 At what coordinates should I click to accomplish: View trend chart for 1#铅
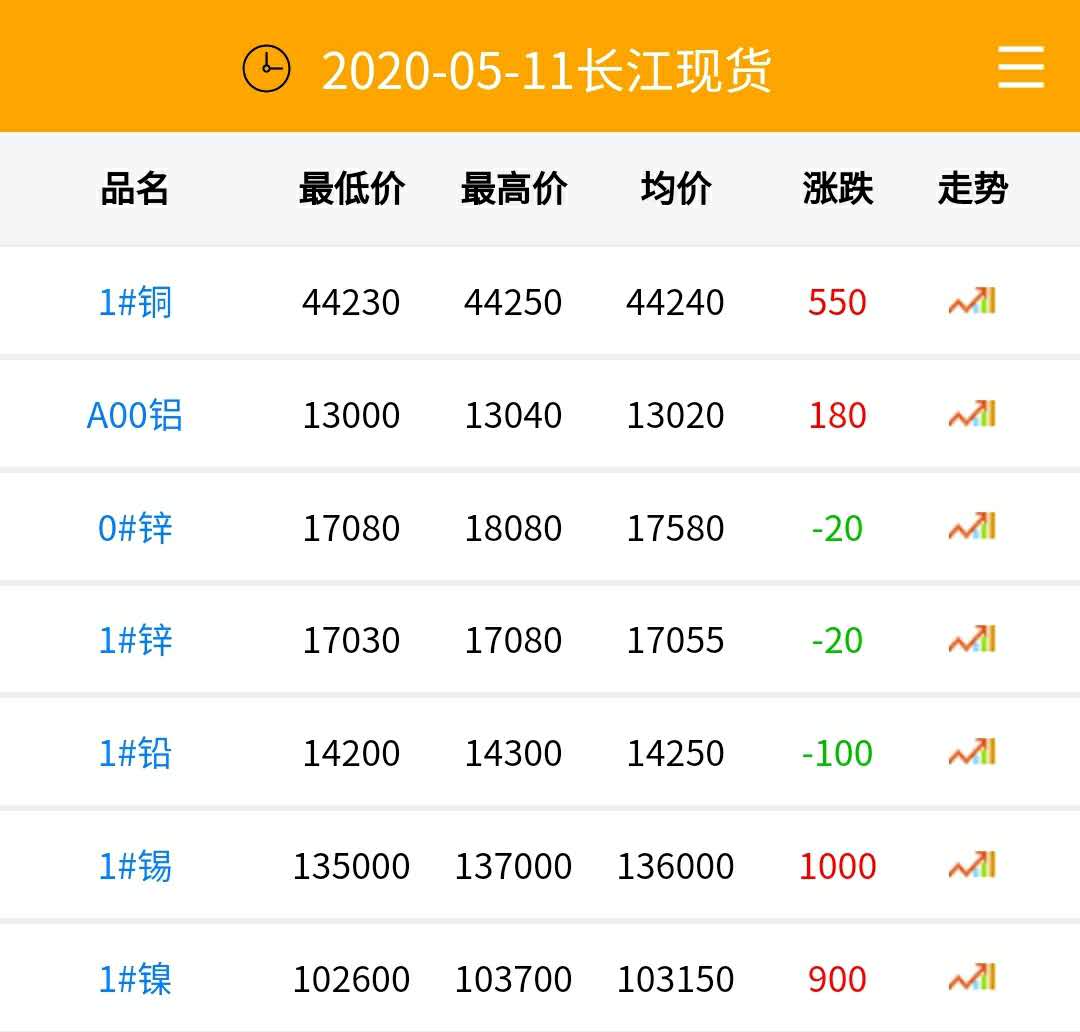pyautogui.click(x=972, y=752)
